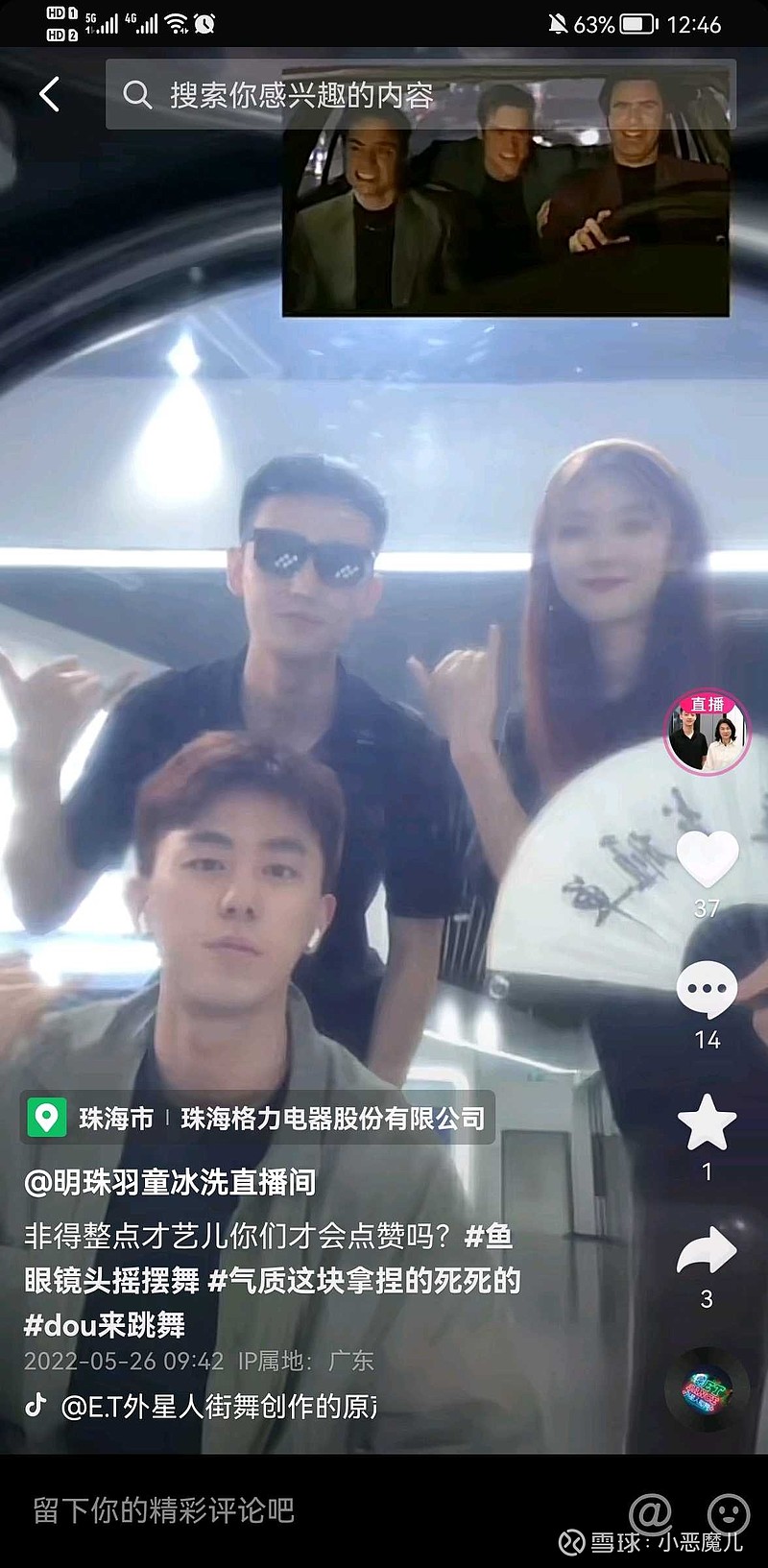Go back with the top-left arrow
This screenshot has width=768, height=1568.
(50, 94)
